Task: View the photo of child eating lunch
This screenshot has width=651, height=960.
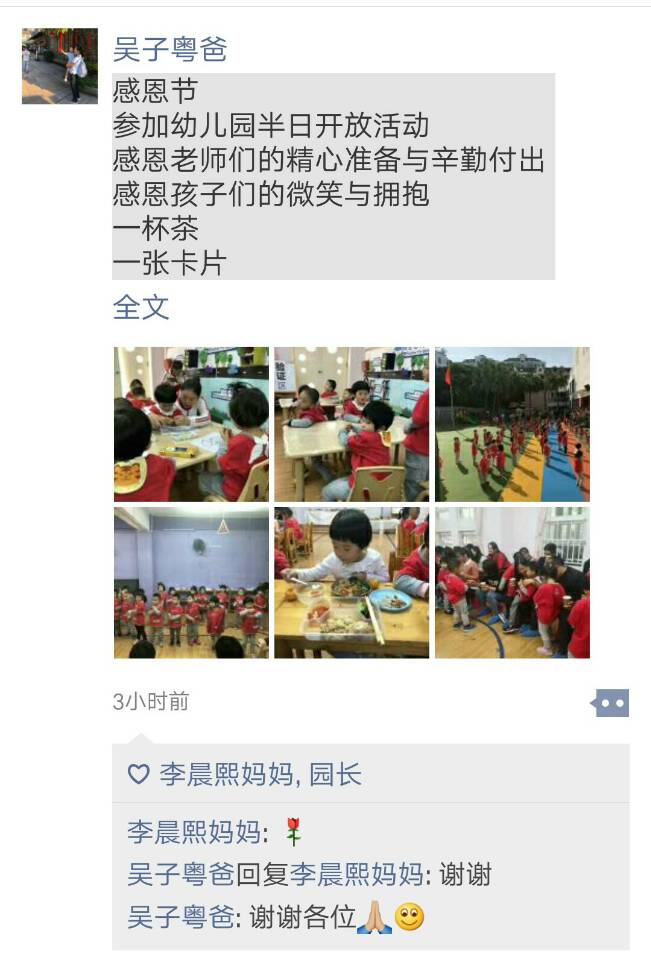Action: 351,582
